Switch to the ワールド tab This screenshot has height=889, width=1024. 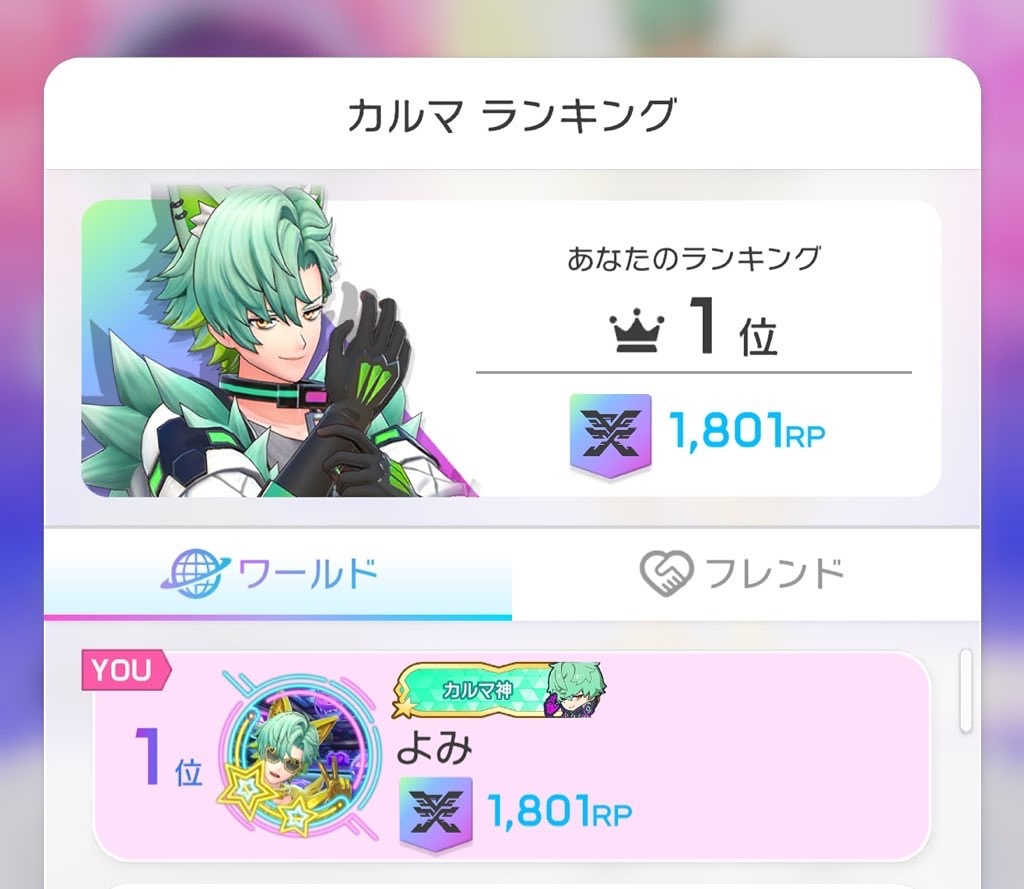point(277,574)
